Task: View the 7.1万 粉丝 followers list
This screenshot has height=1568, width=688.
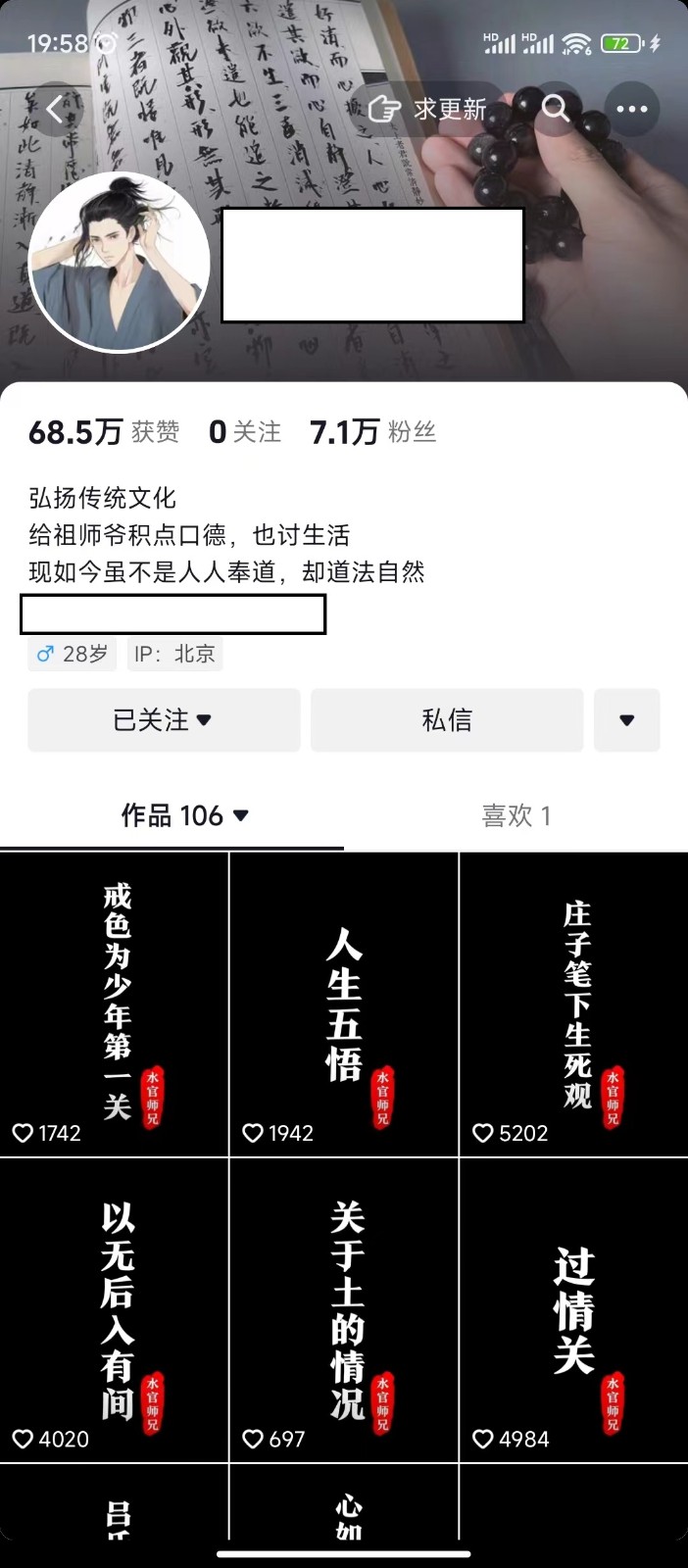Action: (372, 432)
